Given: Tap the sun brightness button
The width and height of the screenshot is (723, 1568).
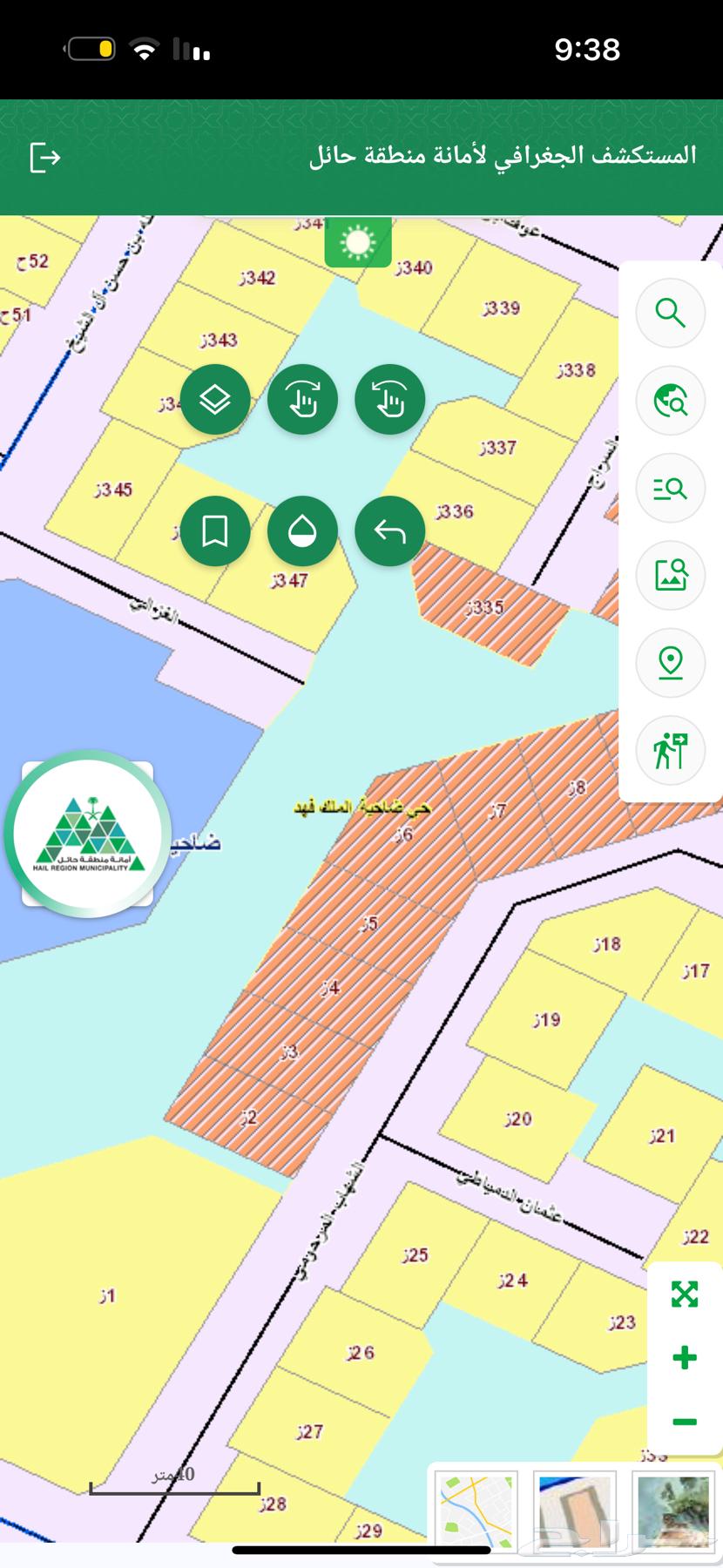Looking at the screenshot, I should [358, 243].
